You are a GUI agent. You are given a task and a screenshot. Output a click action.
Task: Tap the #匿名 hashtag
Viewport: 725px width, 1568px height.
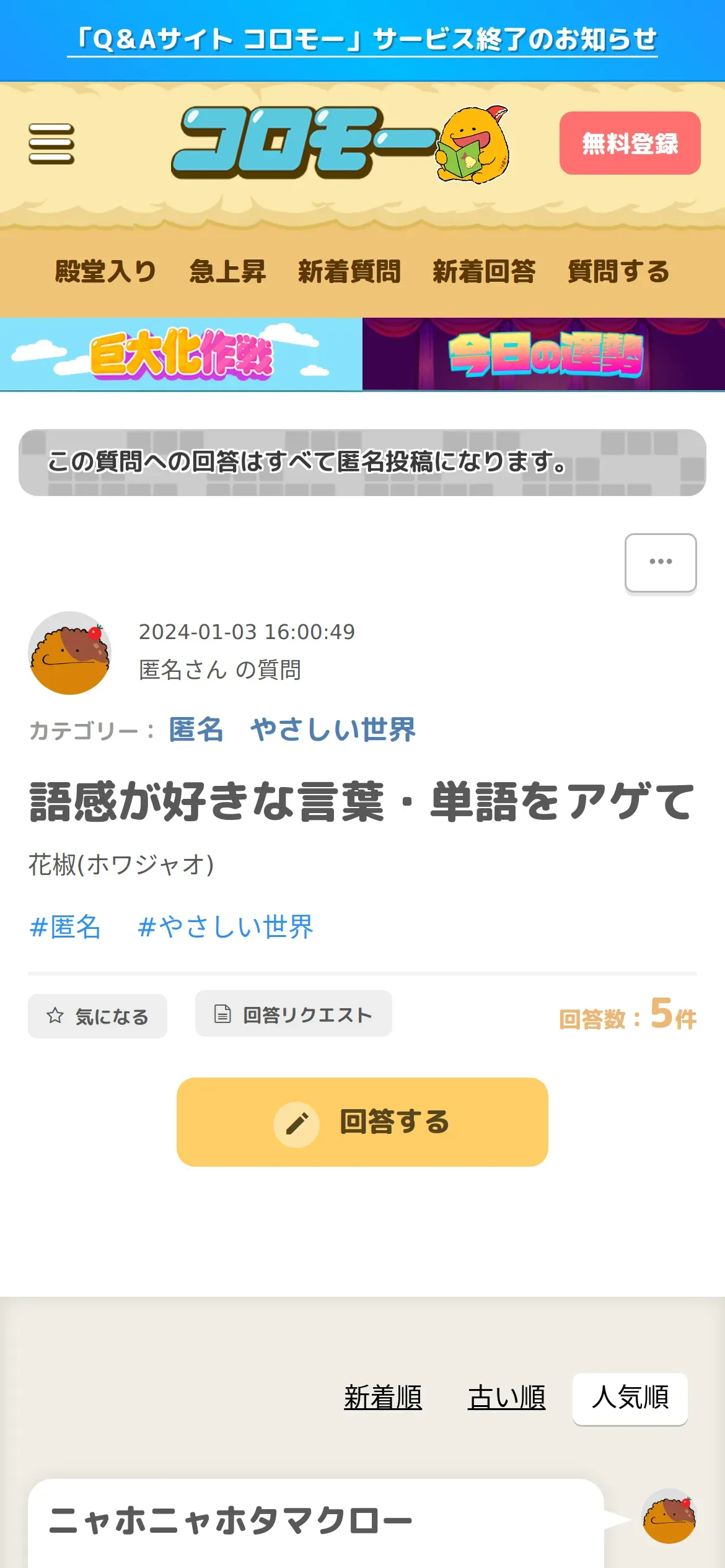(x=65, y=927)
